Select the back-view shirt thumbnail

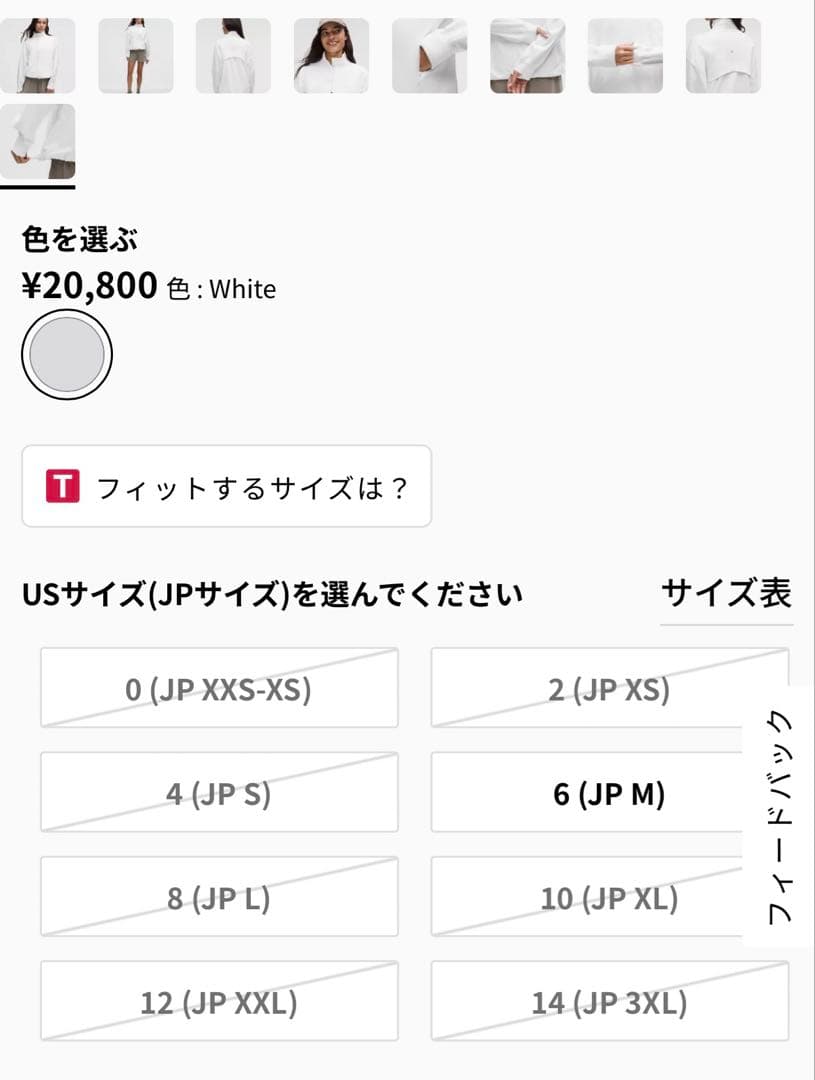tap(233, 55)
